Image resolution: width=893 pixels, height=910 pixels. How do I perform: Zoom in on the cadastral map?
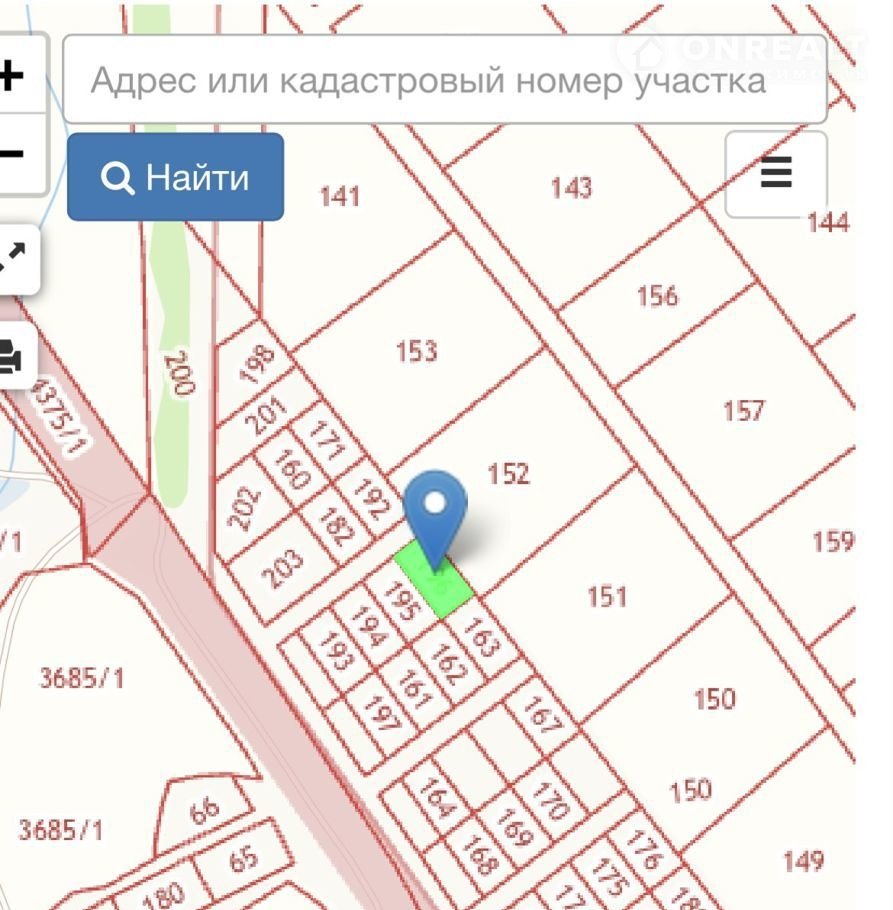[x=13, y=75]
